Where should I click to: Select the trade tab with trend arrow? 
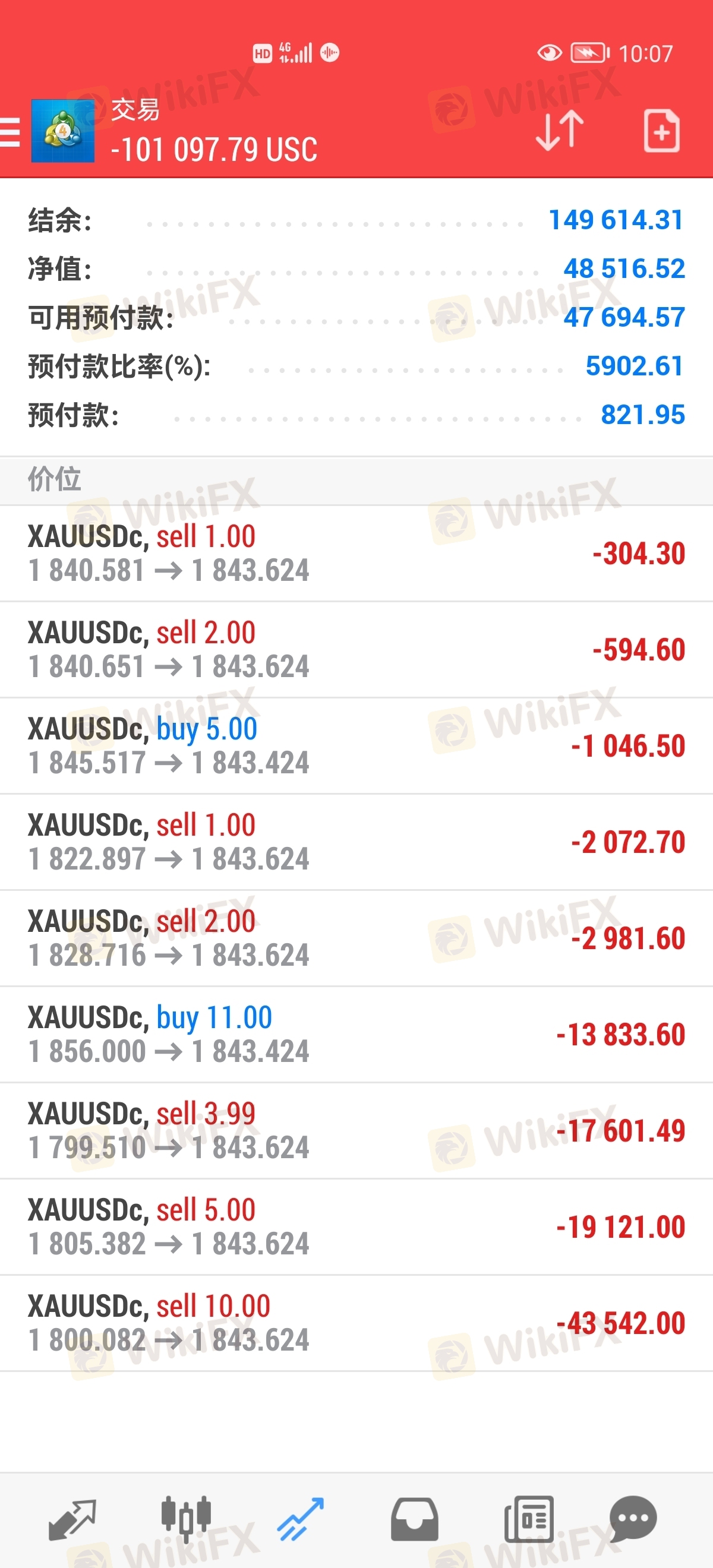300,1519
